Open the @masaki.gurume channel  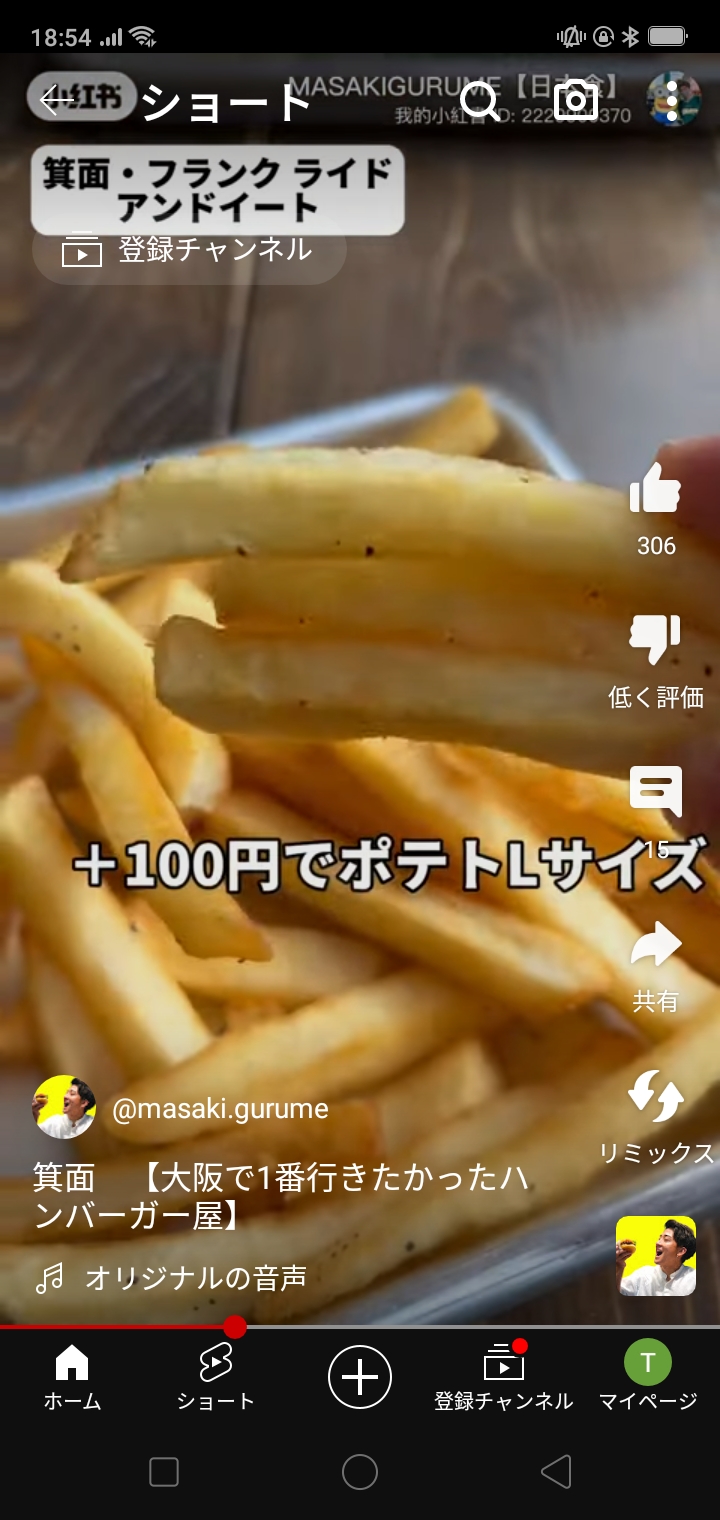220,1109
